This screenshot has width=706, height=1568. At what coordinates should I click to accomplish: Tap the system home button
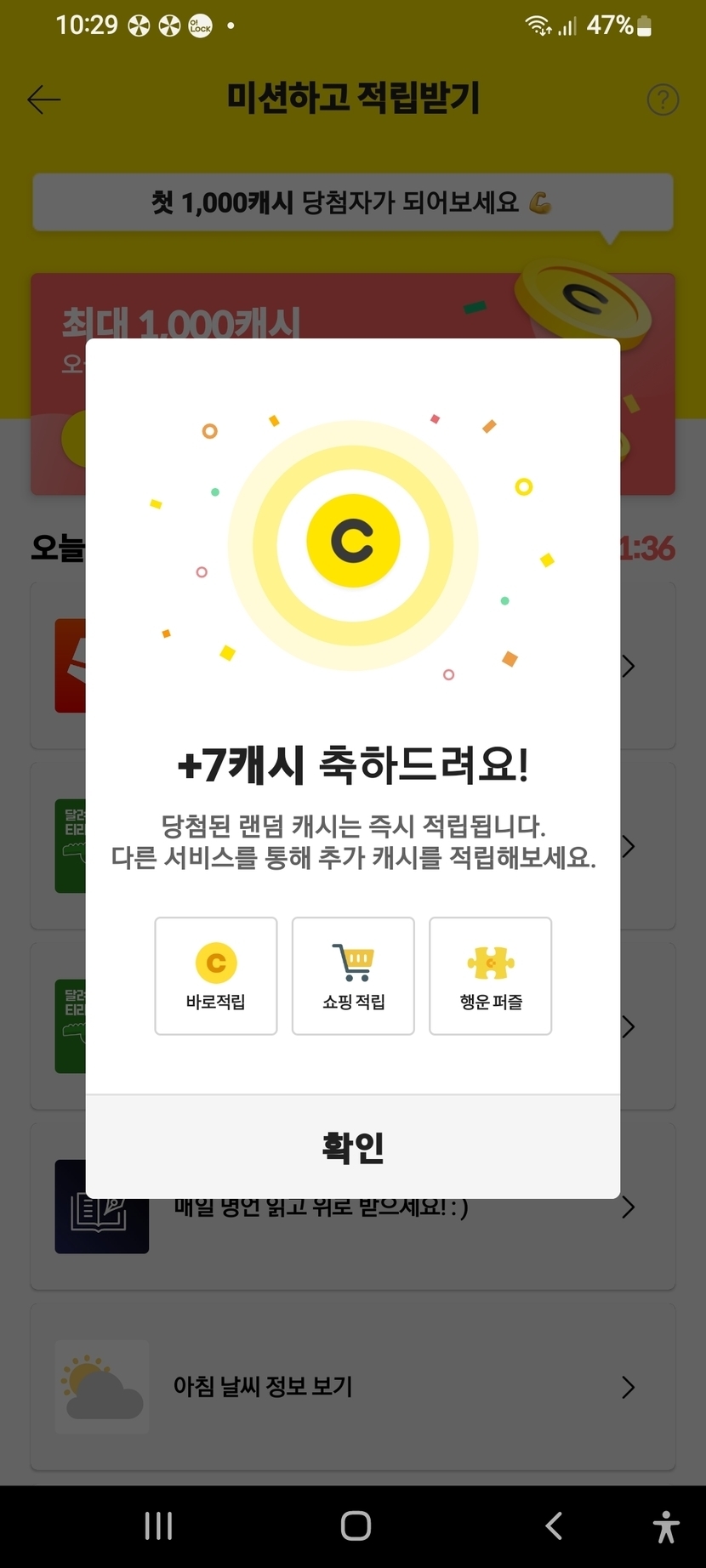(356, 1525)
